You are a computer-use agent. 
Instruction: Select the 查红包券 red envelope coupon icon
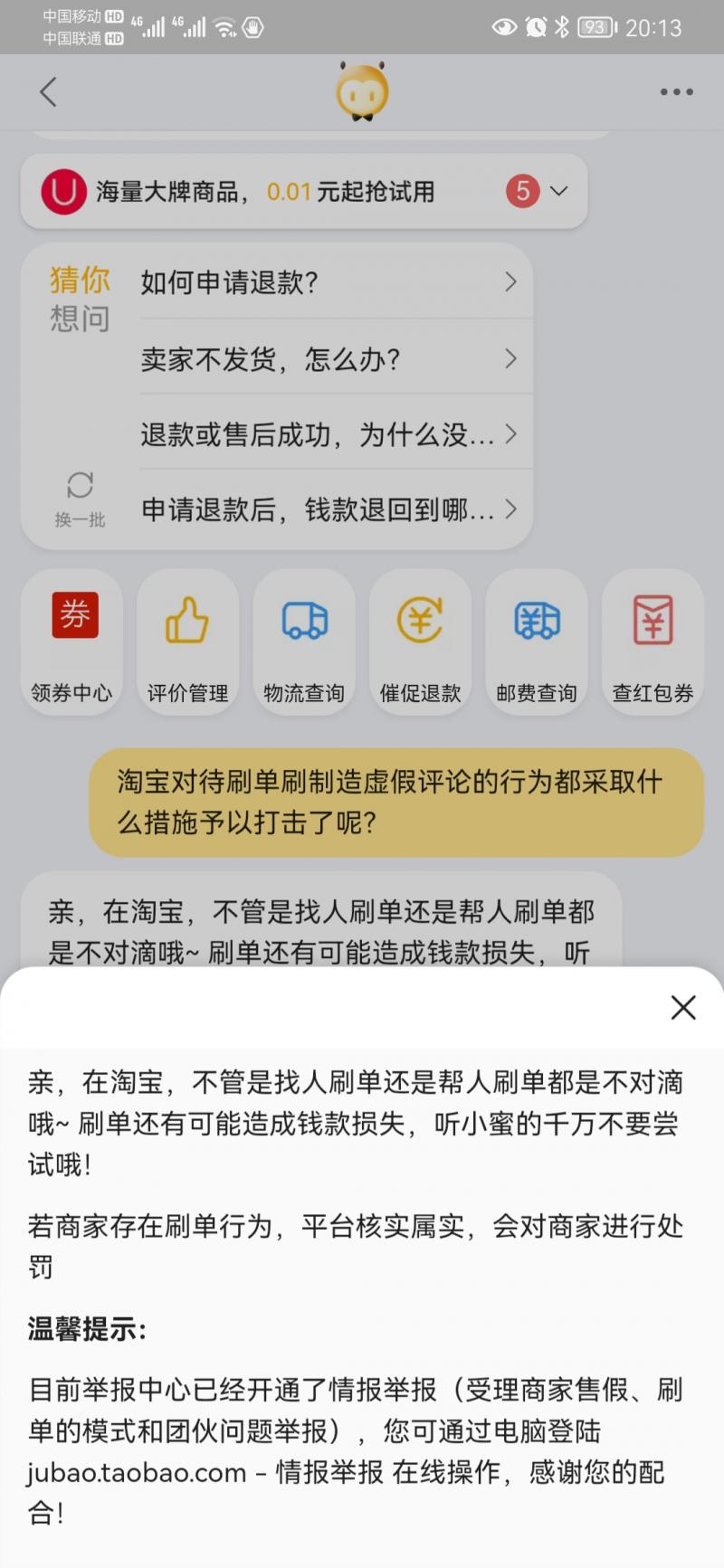tap(653, 642)
